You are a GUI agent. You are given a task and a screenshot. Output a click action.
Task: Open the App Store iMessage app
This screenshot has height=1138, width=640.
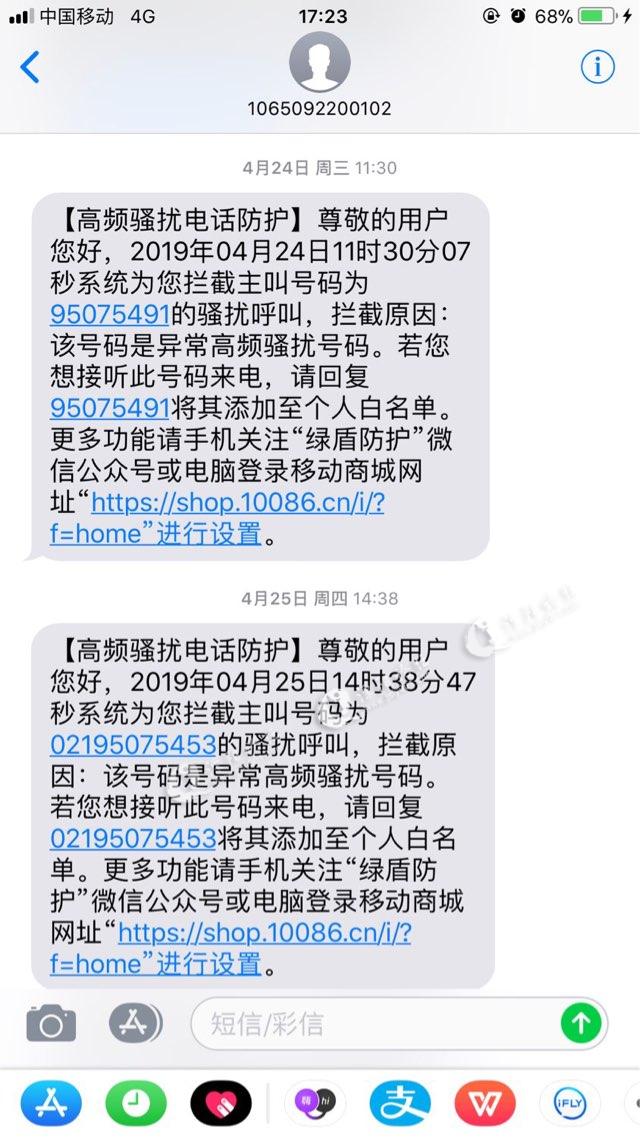click(50, 1103)
